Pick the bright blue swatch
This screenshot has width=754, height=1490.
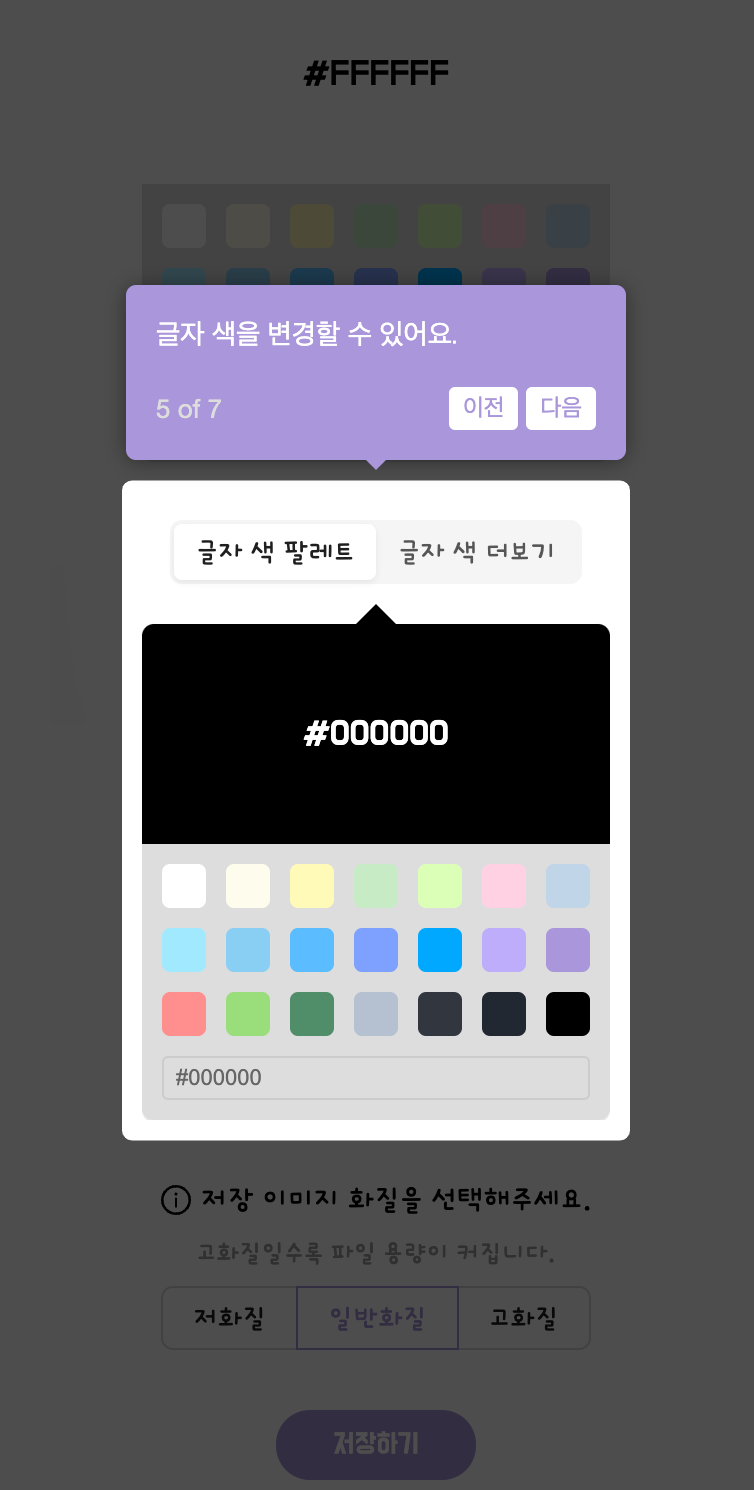[440, 950]
